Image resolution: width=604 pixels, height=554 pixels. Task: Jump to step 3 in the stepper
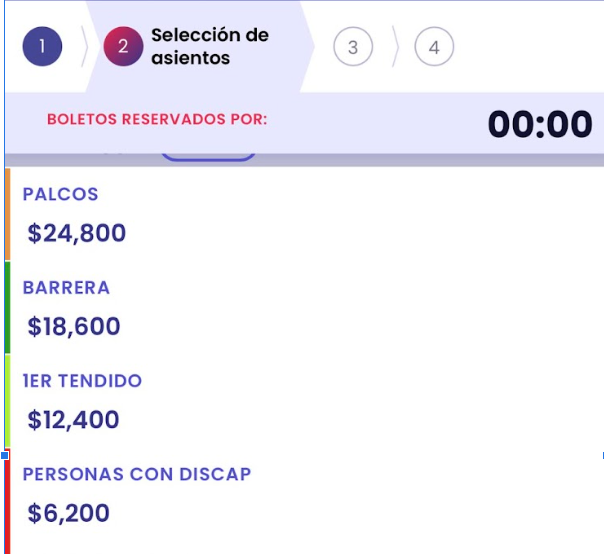352,47
